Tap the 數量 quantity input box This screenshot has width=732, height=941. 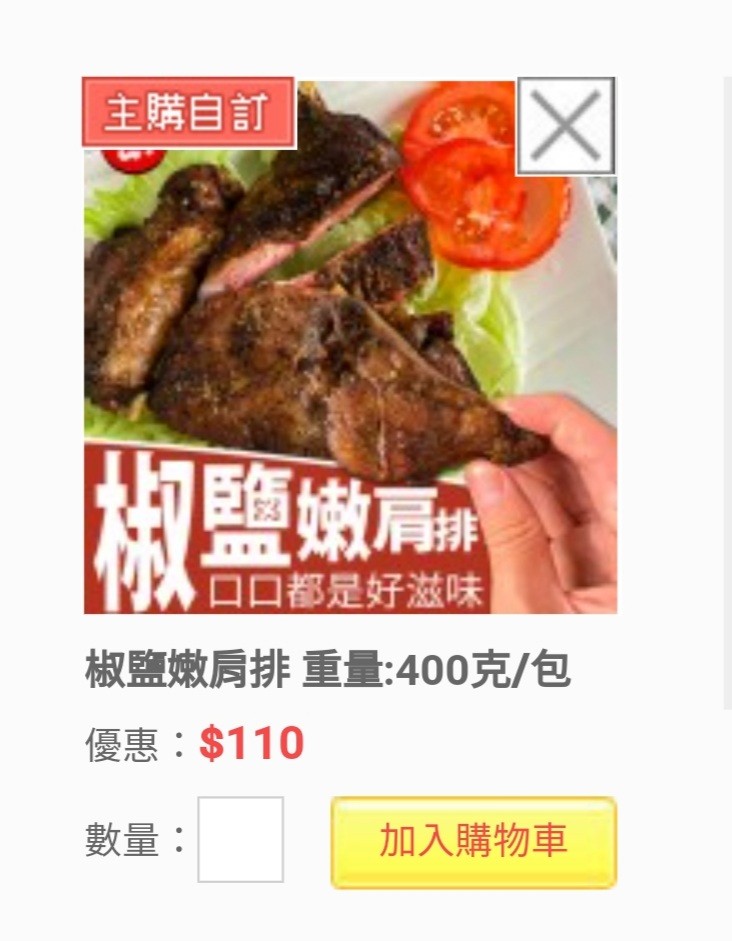240,839
